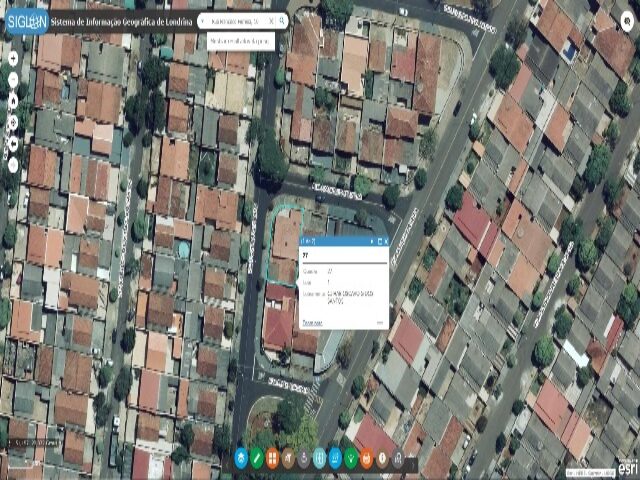Zoom in on the map
The width and height of the screenshot is (640, 480).
point(13,59)
